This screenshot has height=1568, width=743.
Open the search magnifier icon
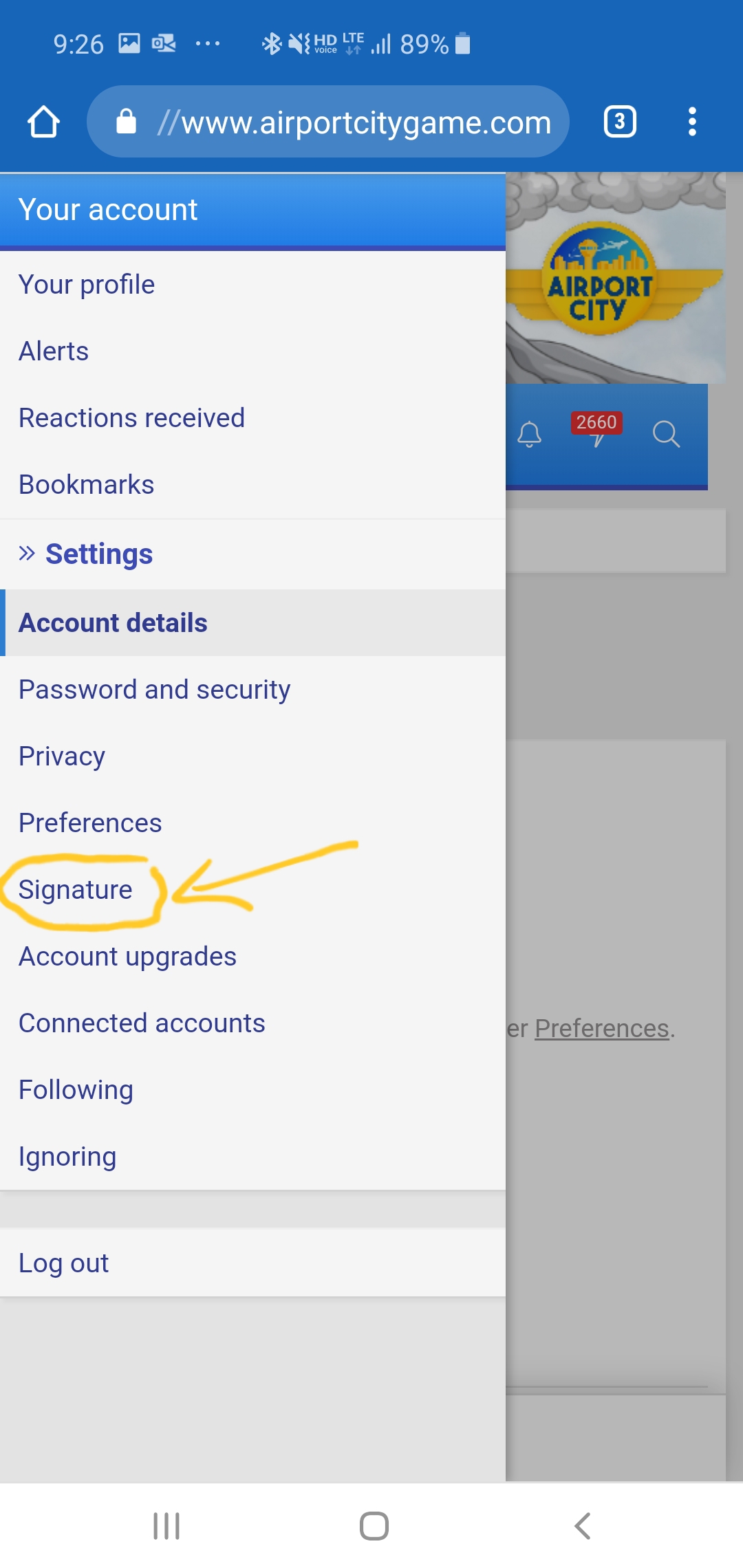pyautogui.click(x=666, y=435)
